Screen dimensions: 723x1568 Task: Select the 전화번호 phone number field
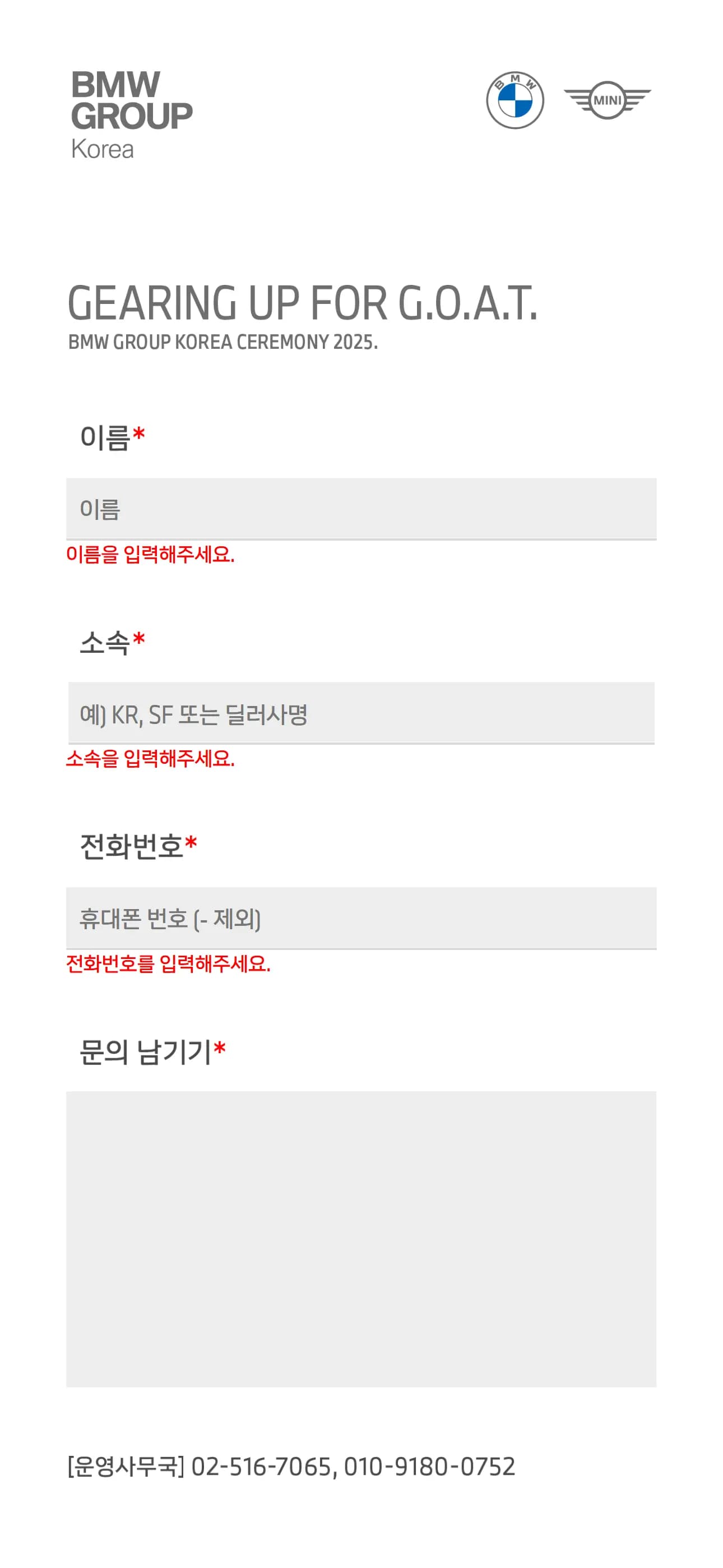click(x=361, y=917)
